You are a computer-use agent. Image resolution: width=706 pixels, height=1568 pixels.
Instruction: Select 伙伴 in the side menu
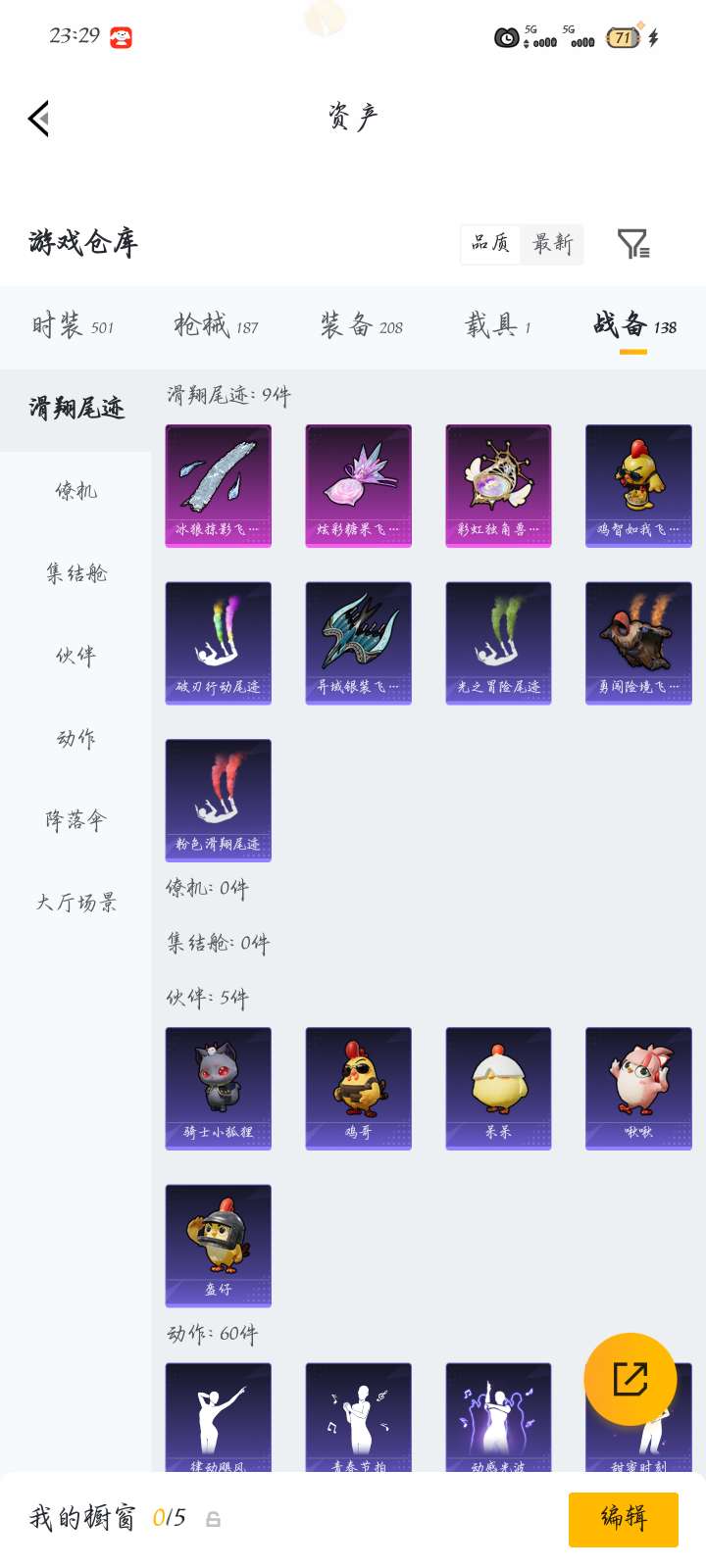pos(76,656)
